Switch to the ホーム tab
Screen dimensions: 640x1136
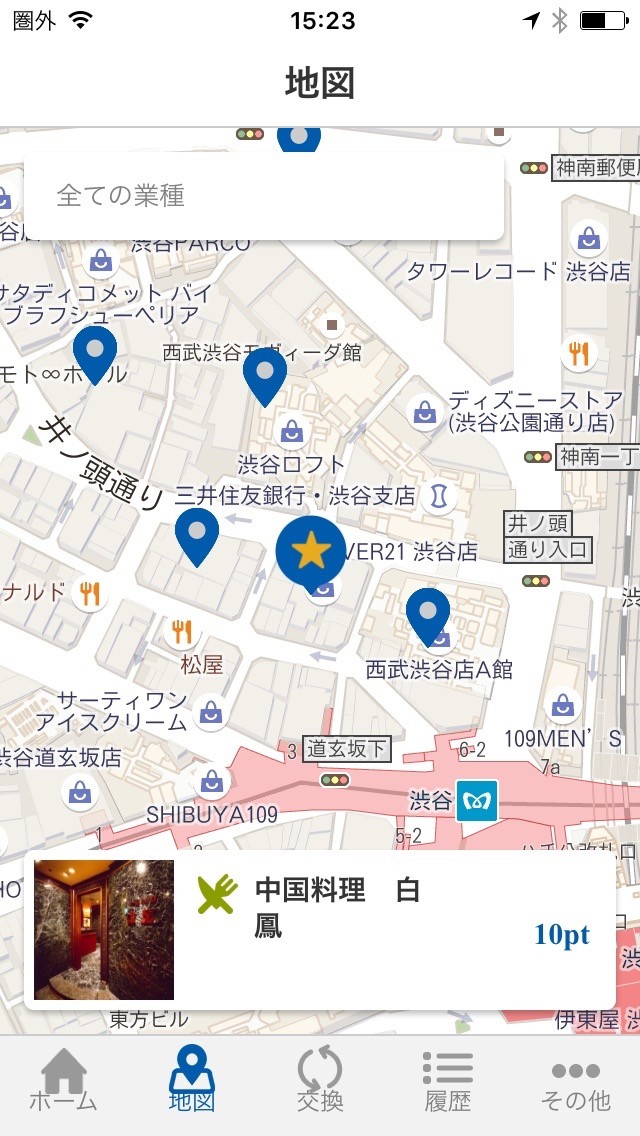pos(63,1081)
